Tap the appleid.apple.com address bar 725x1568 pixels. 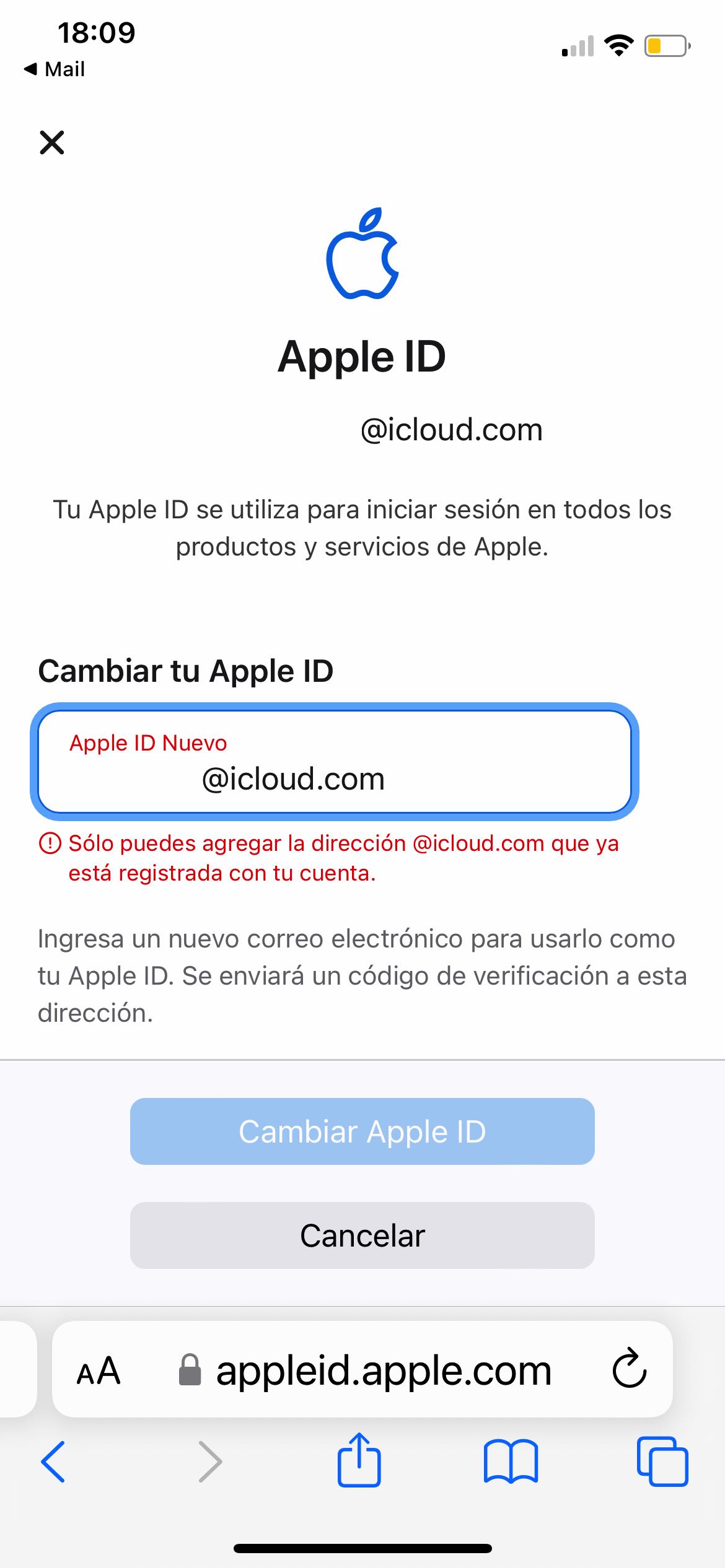[383, 1370]
